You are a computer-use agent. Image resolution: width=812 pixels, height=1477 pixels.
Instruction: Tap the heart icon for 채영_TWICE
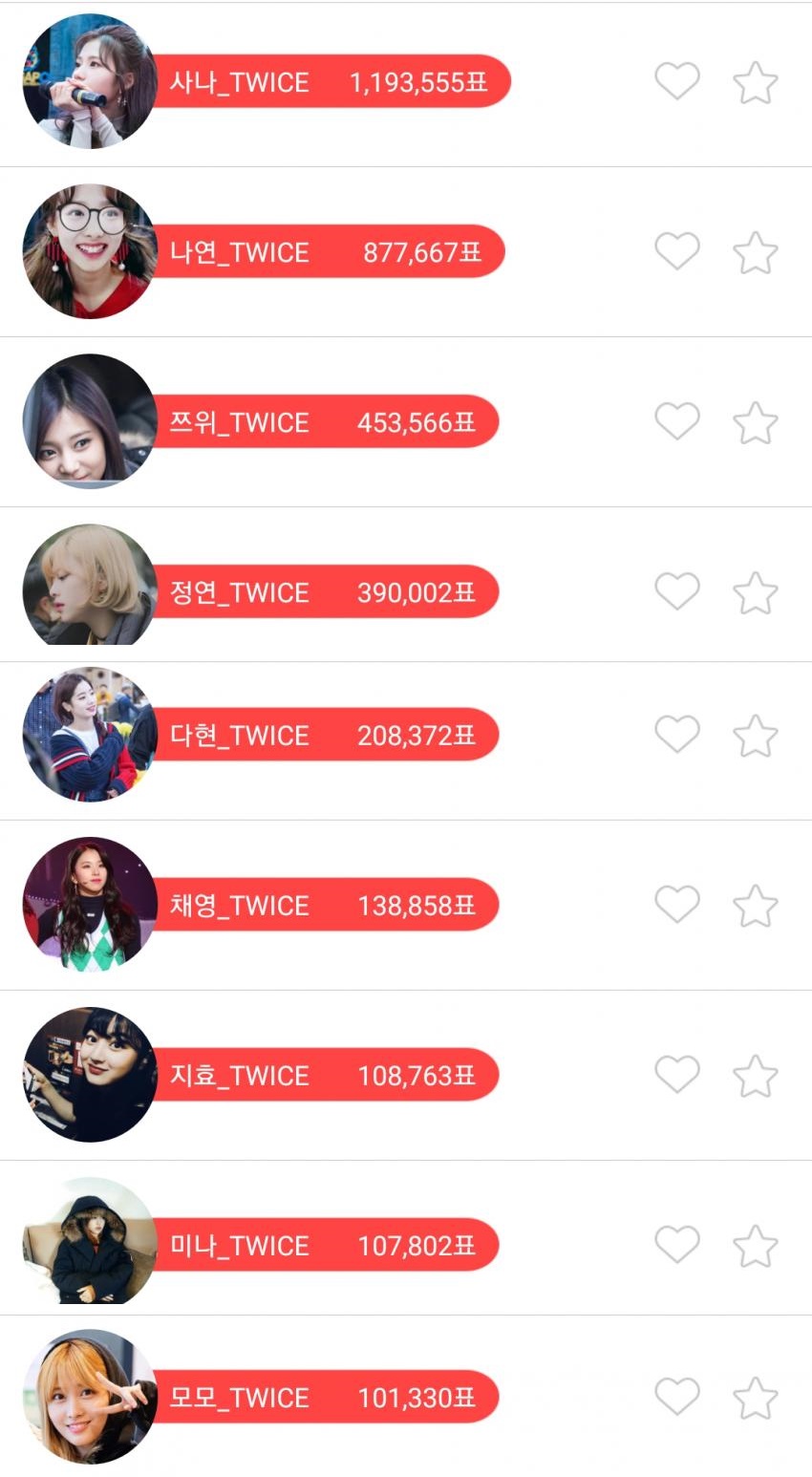pyautogui.click(x=677, y=904)
